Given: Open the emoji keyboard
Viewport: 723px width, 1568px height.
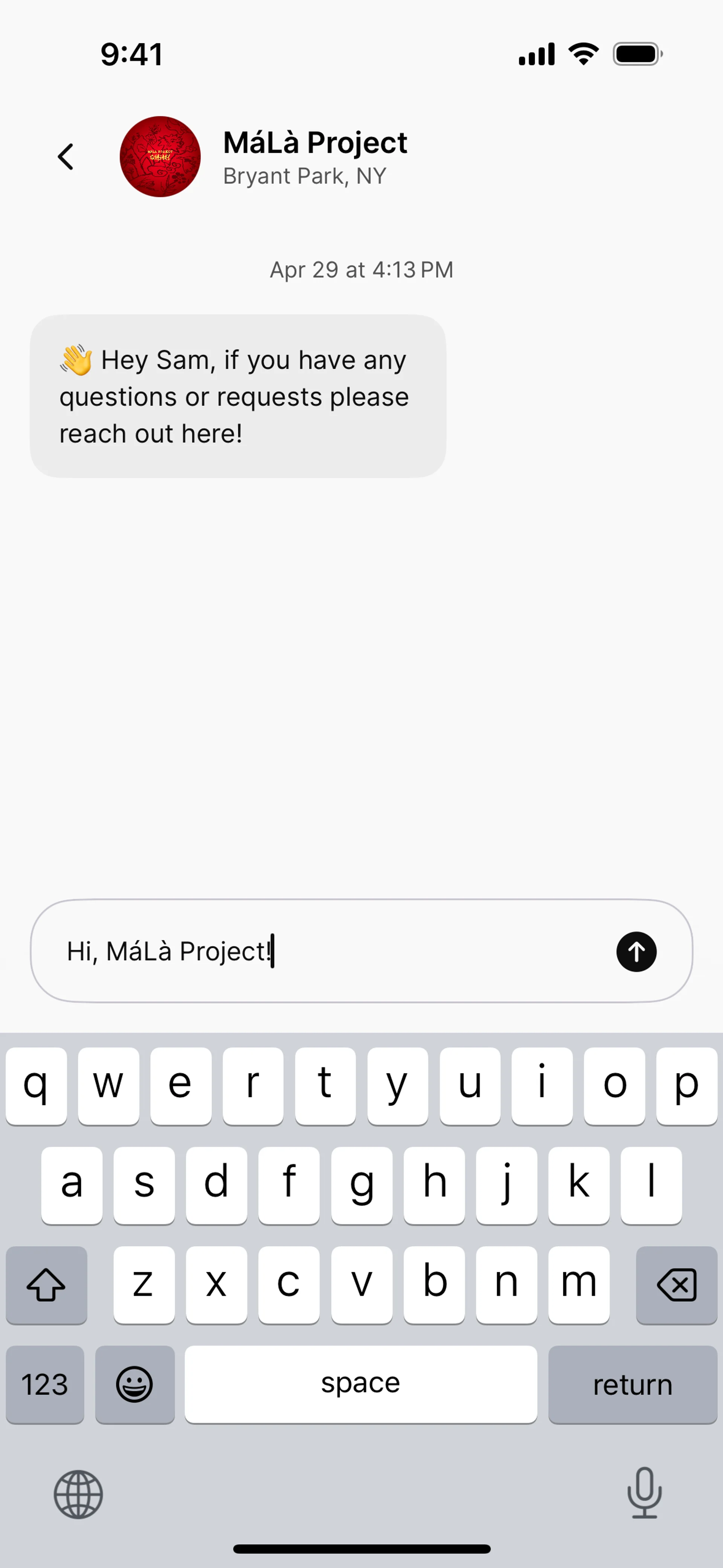Looking at the screenshot, I should pos(134,1385).
